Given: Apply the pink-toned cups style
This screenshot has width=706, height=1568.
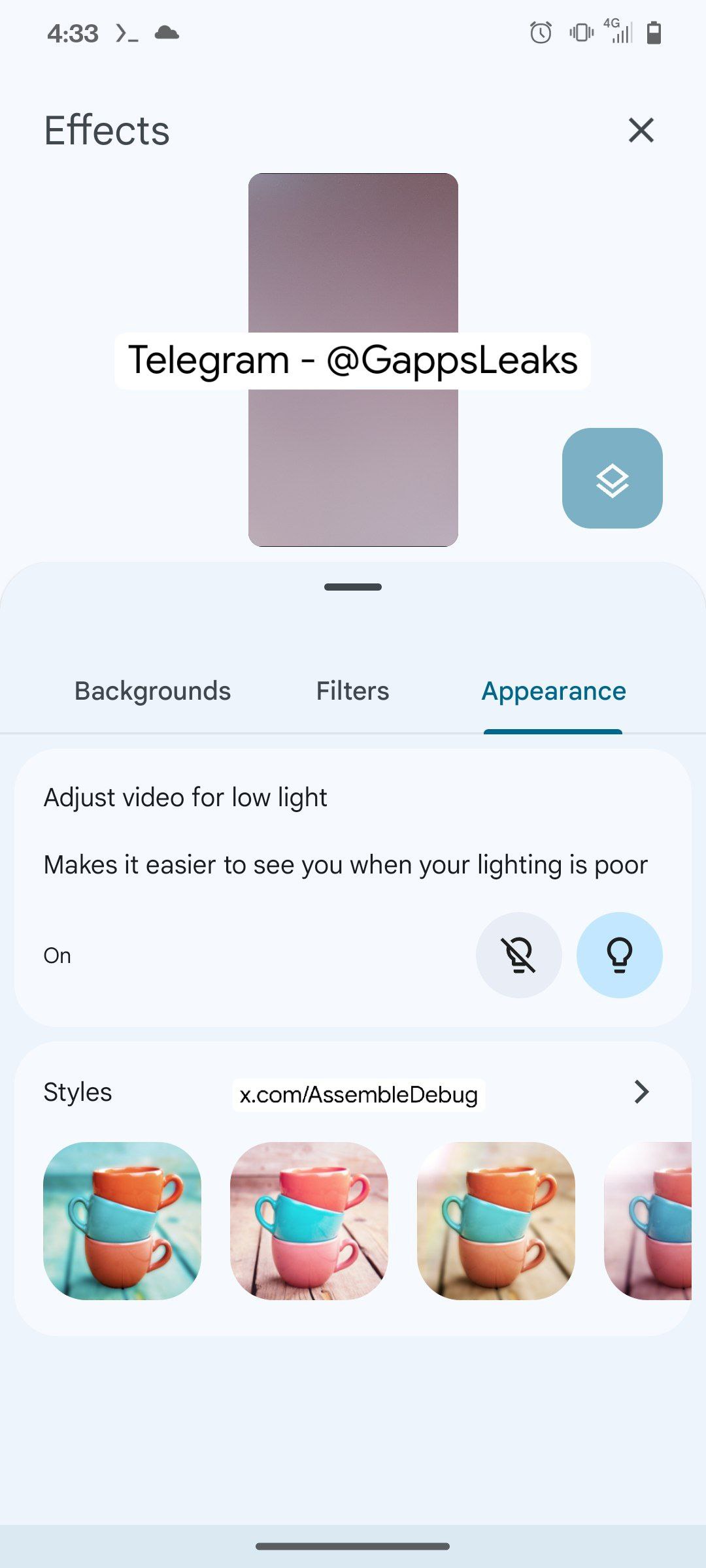Looking at the screenshot, I should pos(309,1221).
